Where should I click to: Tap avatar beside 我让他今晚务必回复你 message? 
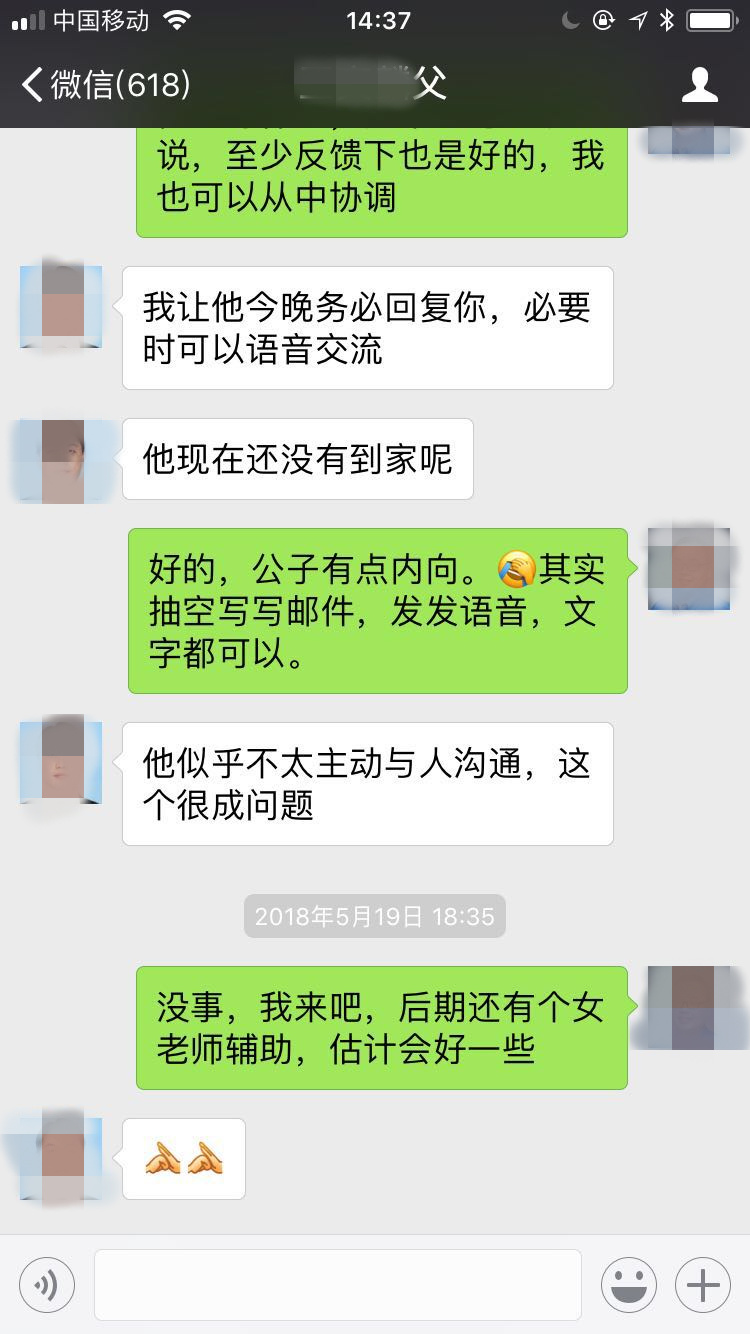61,307
